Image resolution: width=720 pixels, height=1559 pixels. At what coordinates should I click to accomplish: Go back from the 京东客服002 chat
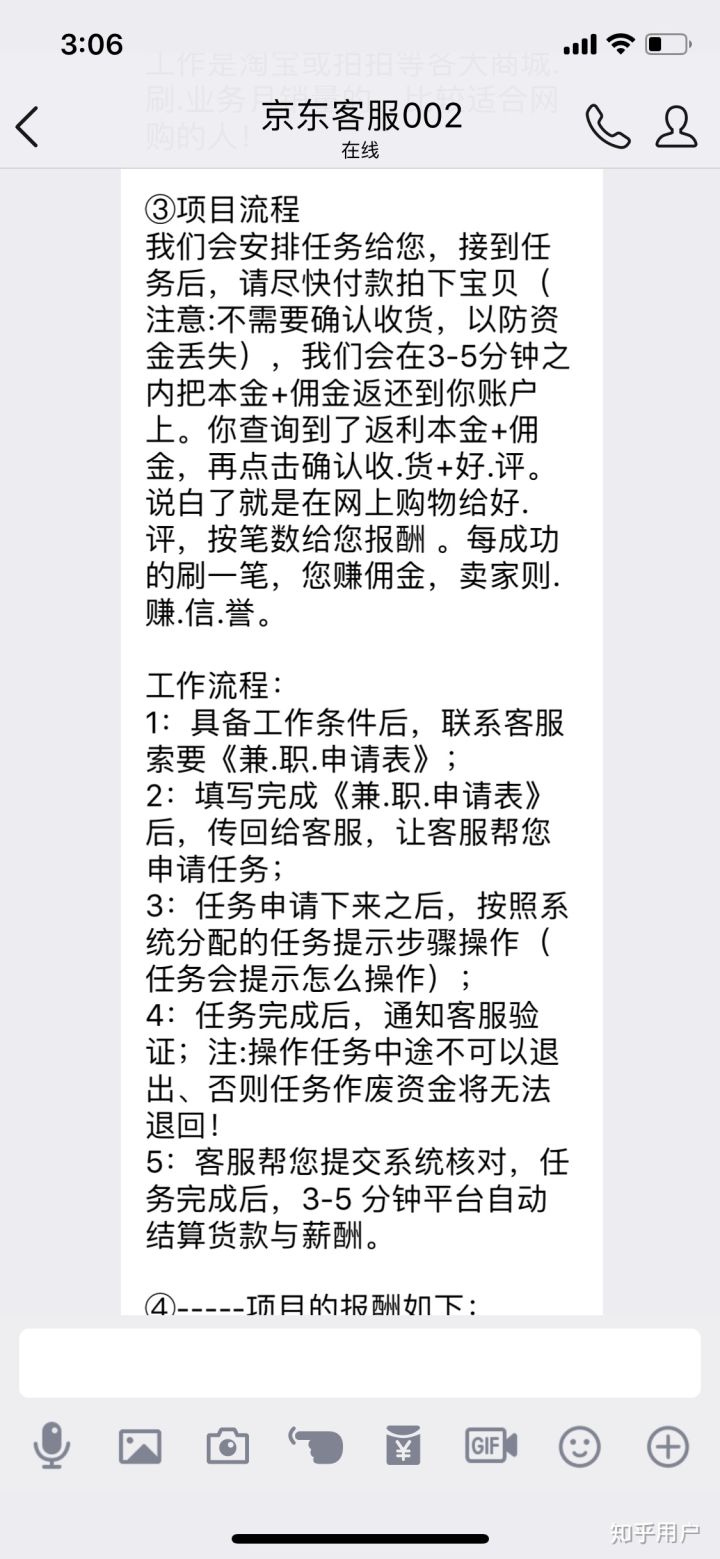pos(28,127)
